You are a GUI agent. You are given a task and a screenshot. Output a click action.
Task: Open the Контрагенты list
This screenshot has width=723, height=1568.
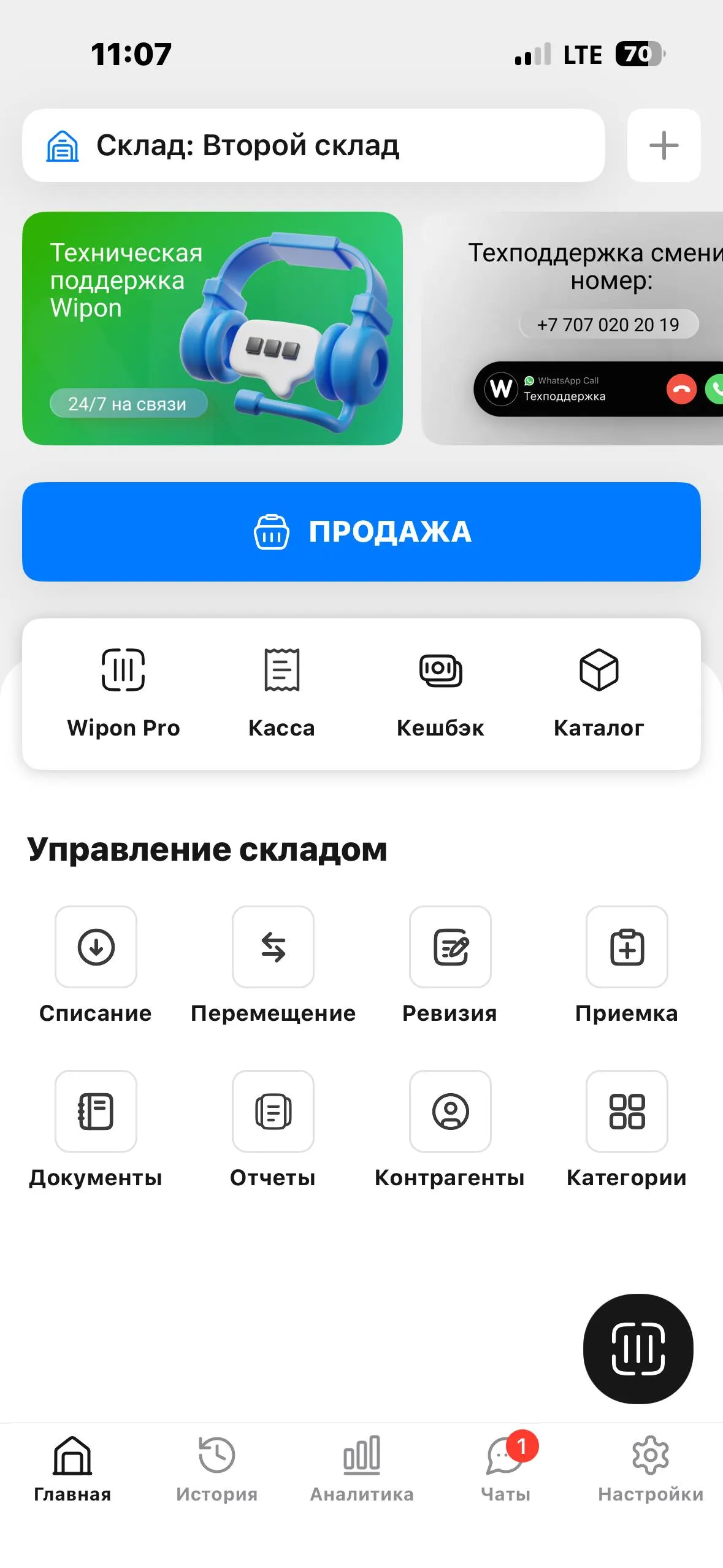click(x=450, y=1112)
